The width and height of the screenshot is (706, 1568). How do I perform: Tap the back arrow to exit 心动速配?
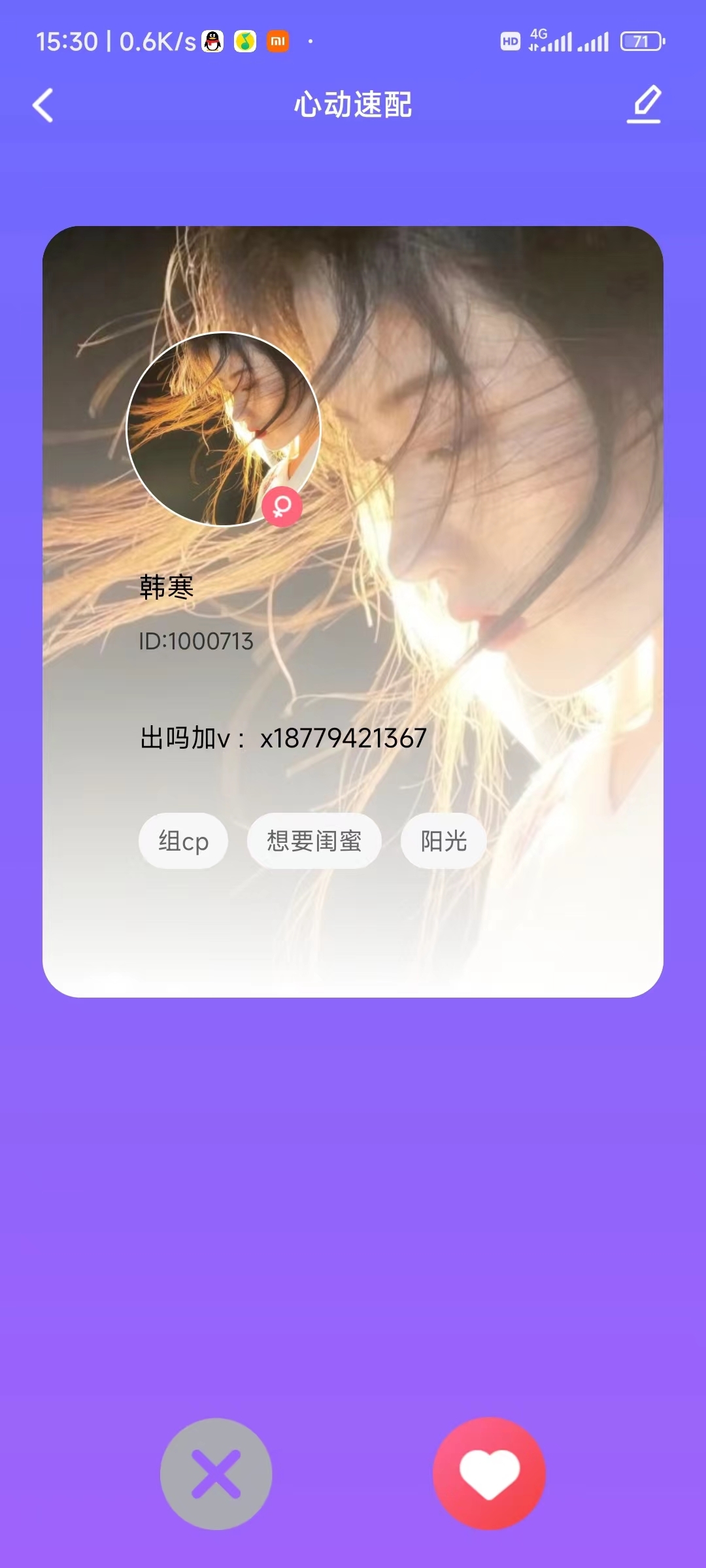tap(43, 105)
